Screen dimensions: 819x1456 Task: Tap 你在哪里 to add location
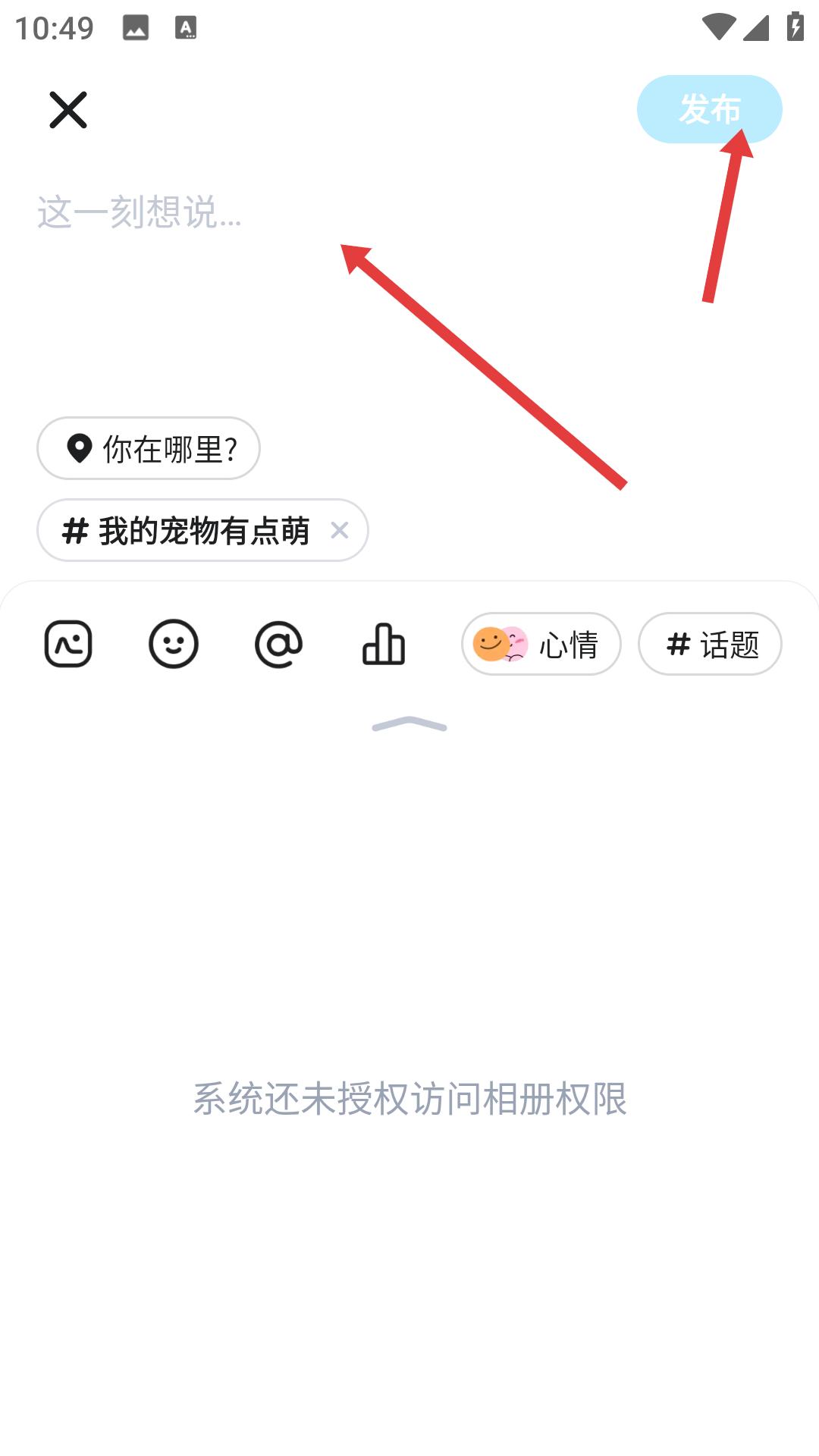[x=148, y=448]
